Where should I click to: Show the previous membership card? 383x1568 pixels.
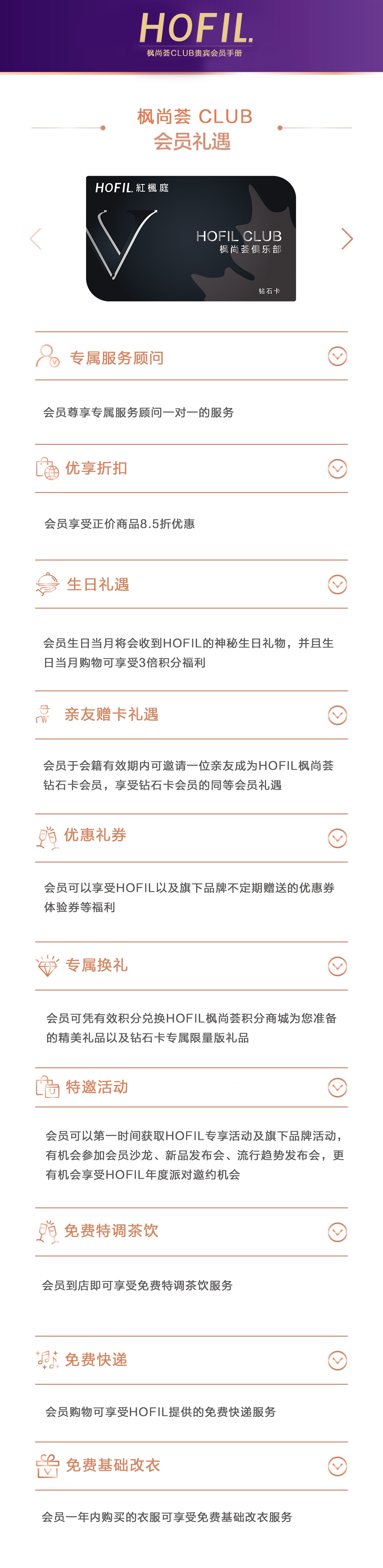(x=36, y=239)
